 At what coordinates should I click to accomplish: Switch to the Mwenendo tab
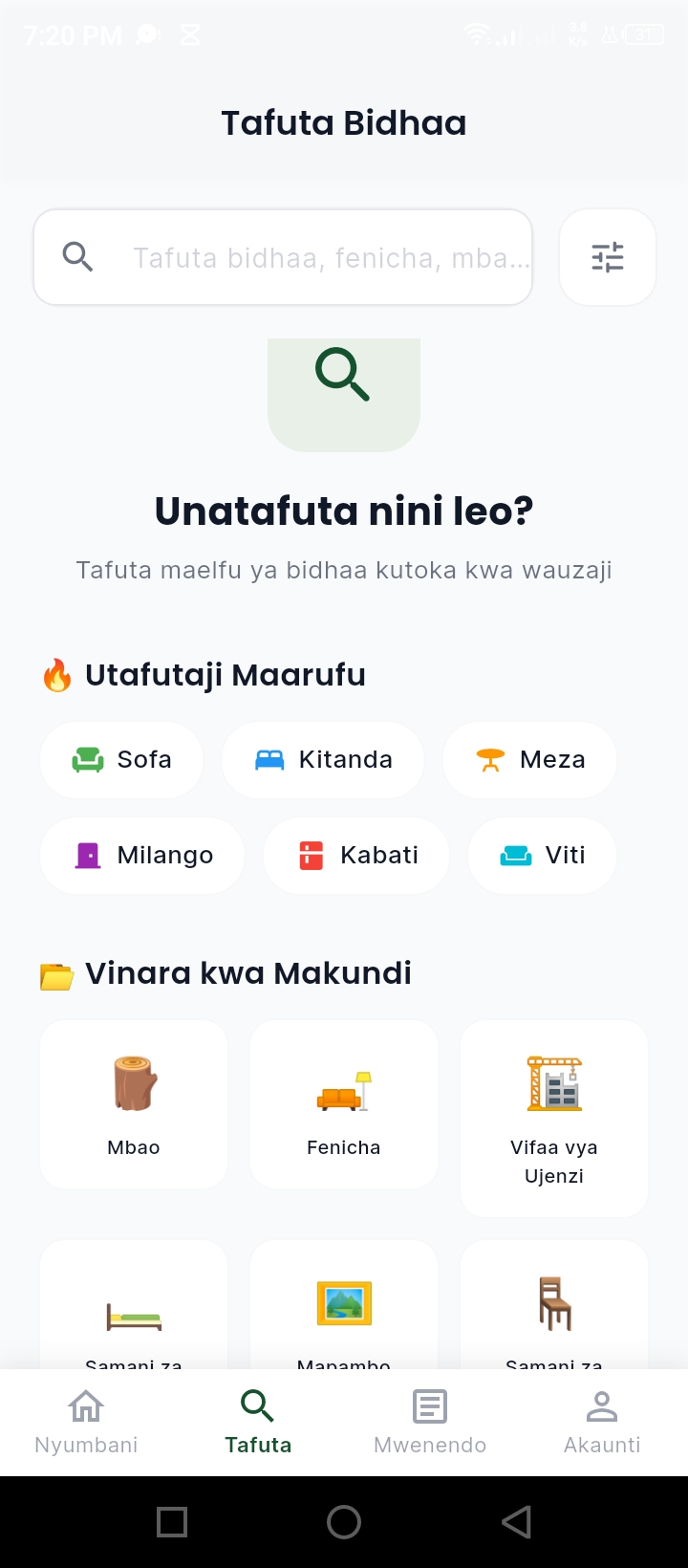(x=430, y=1423)
